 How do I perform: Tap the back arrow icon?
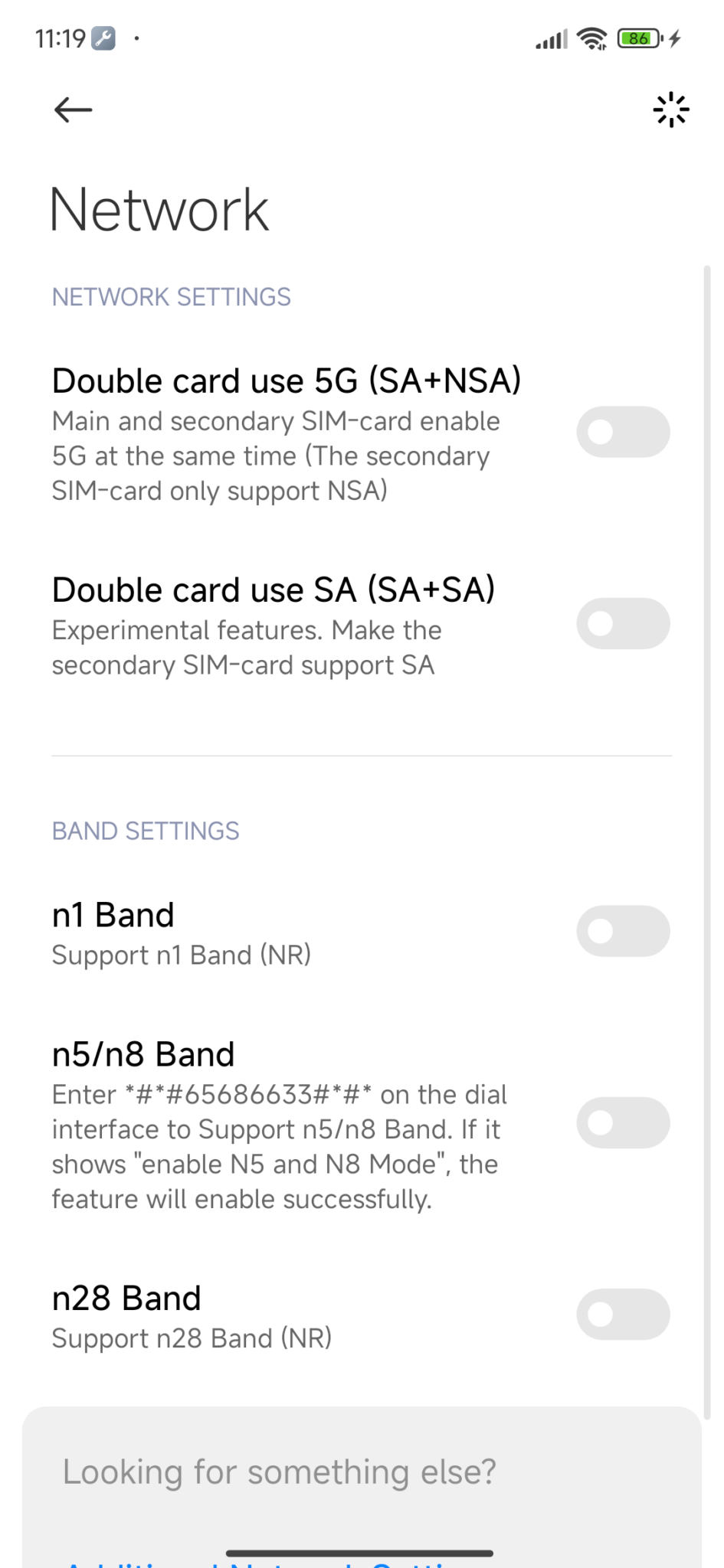[x=73, y=109]
